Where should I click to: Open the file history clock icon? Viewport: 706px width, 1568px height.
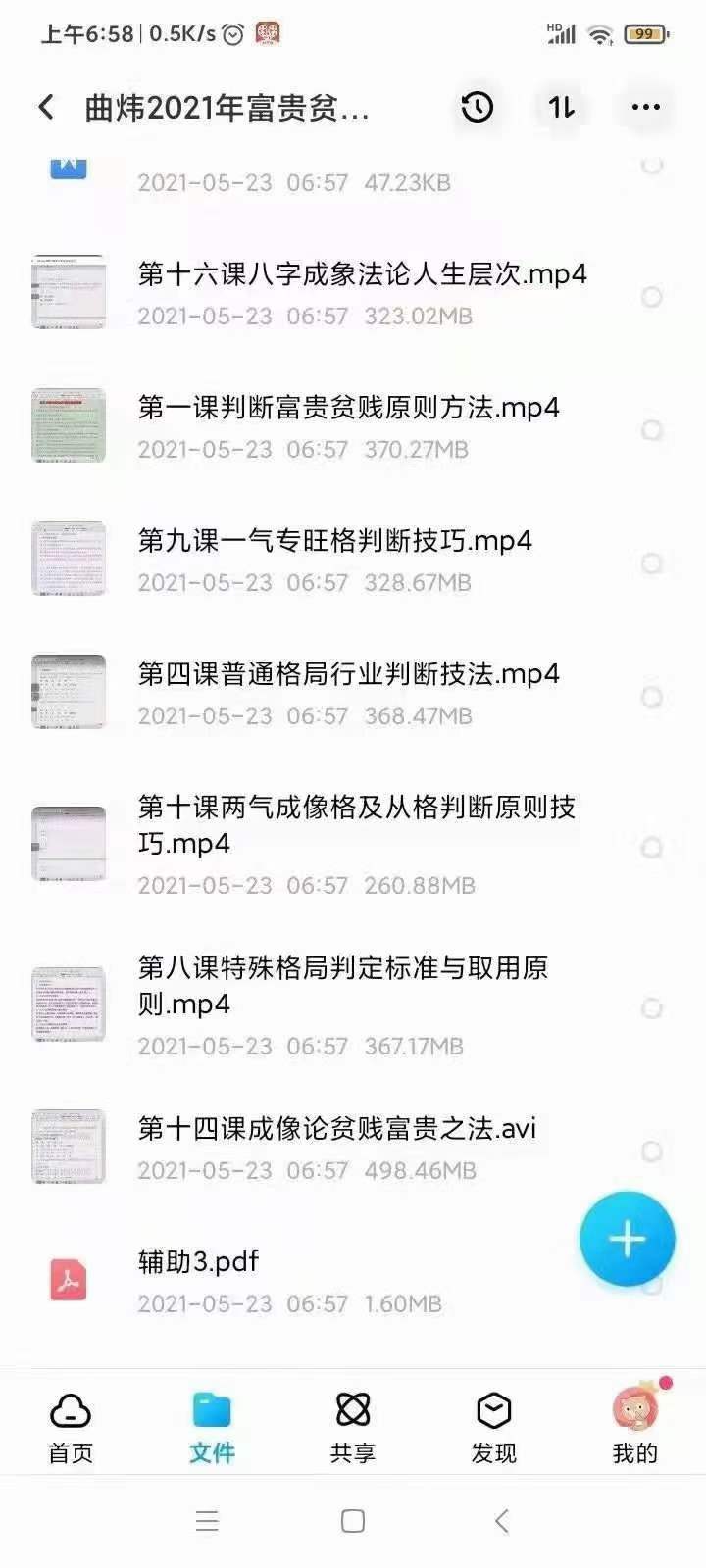pos(477,106)
